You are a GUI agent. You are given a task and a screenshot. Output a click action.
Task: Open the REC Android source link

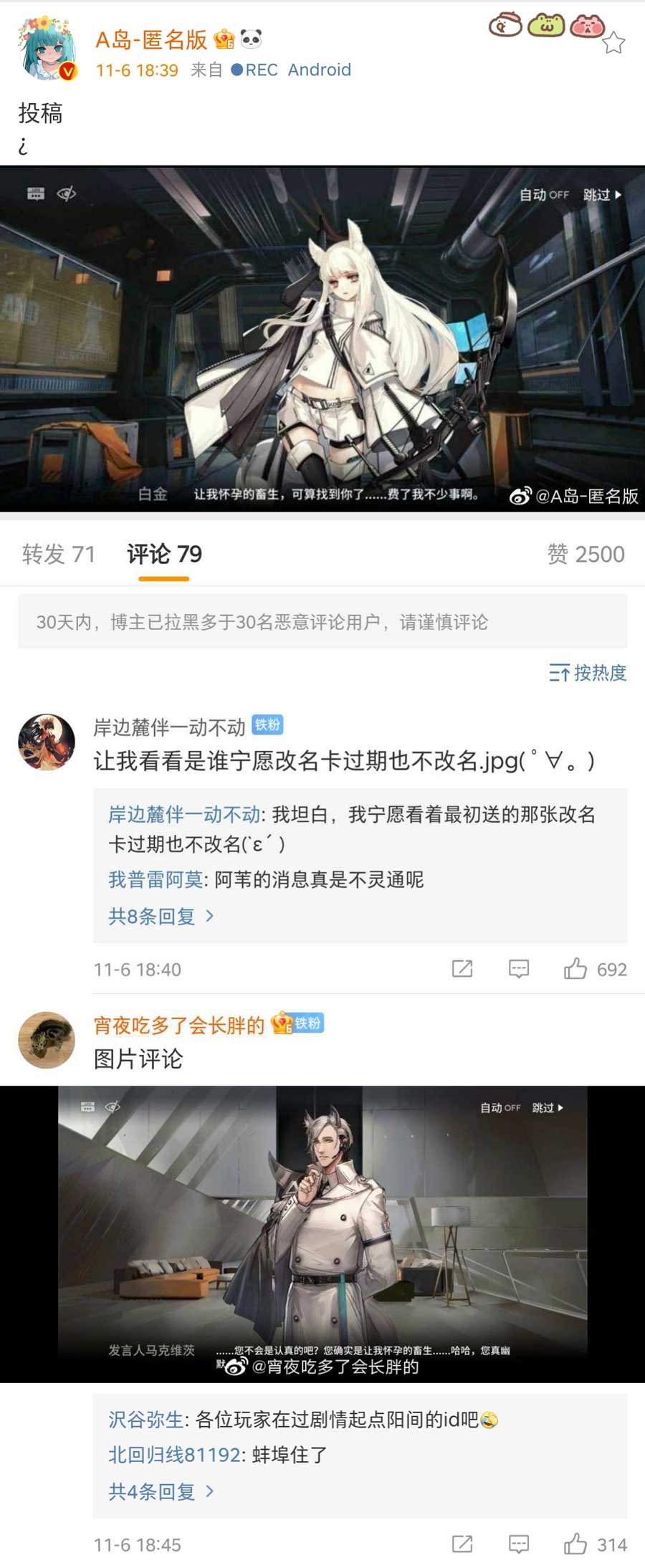(x=291, y=70)
